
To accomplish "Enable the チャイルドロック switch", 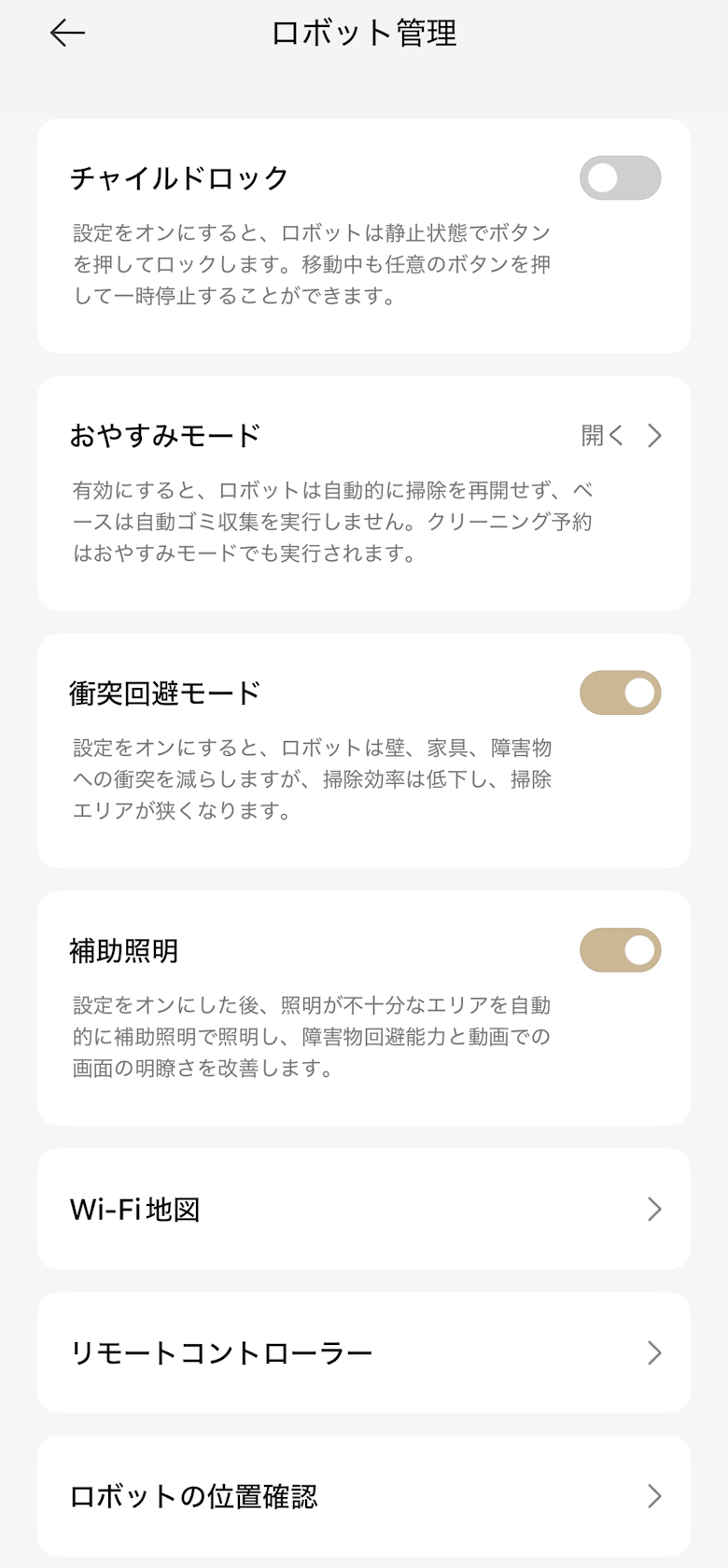I will click(620, 178).
